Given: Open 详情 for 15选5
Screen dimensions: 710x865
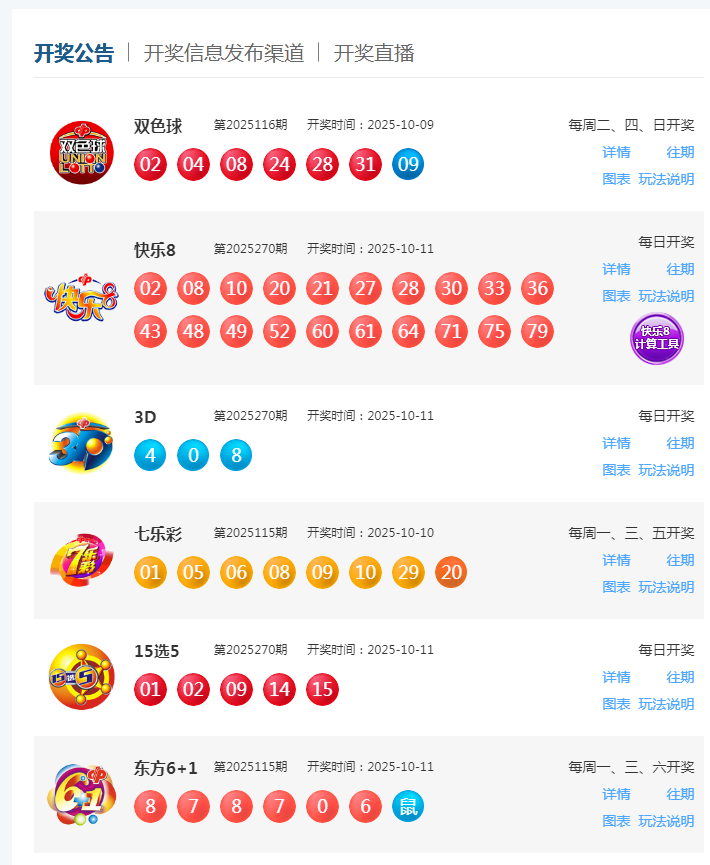Looking at the screenshot, I should (616, 677).
